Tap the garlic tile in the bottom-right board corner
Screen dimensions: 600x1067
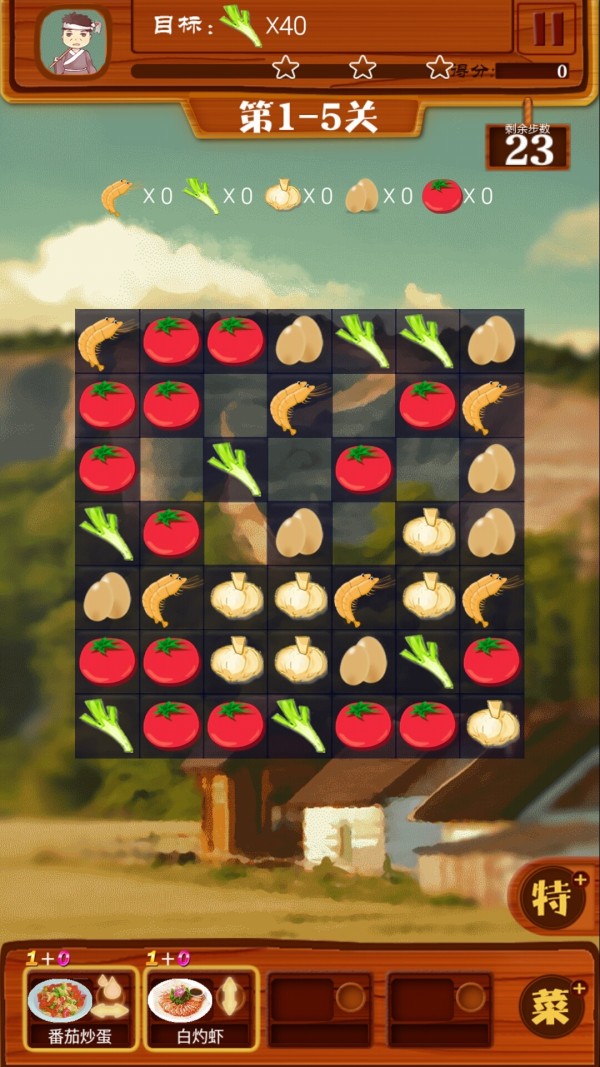pos(491,725)
